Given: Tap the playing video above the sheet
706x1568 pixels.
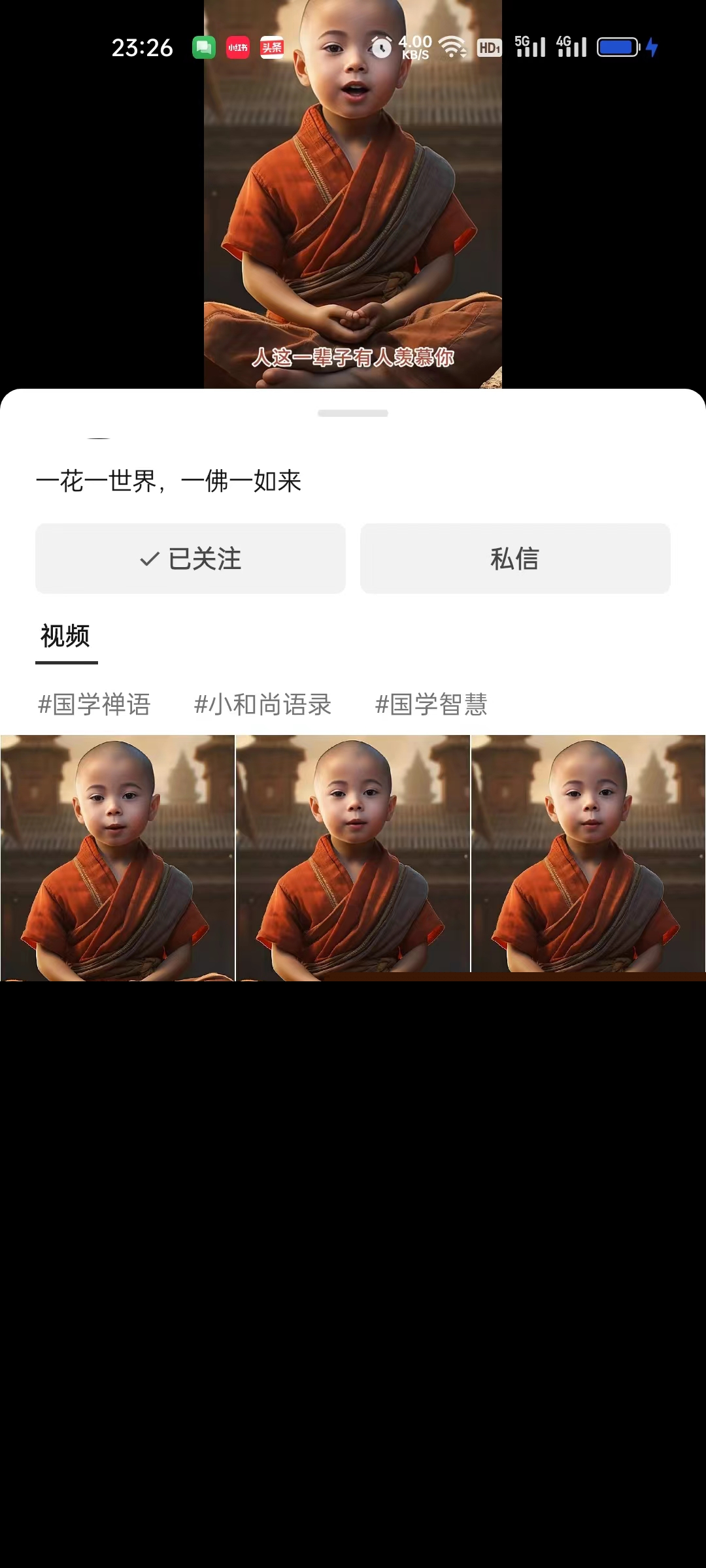Looking at the screenshot, I should (x=353, y=196).
